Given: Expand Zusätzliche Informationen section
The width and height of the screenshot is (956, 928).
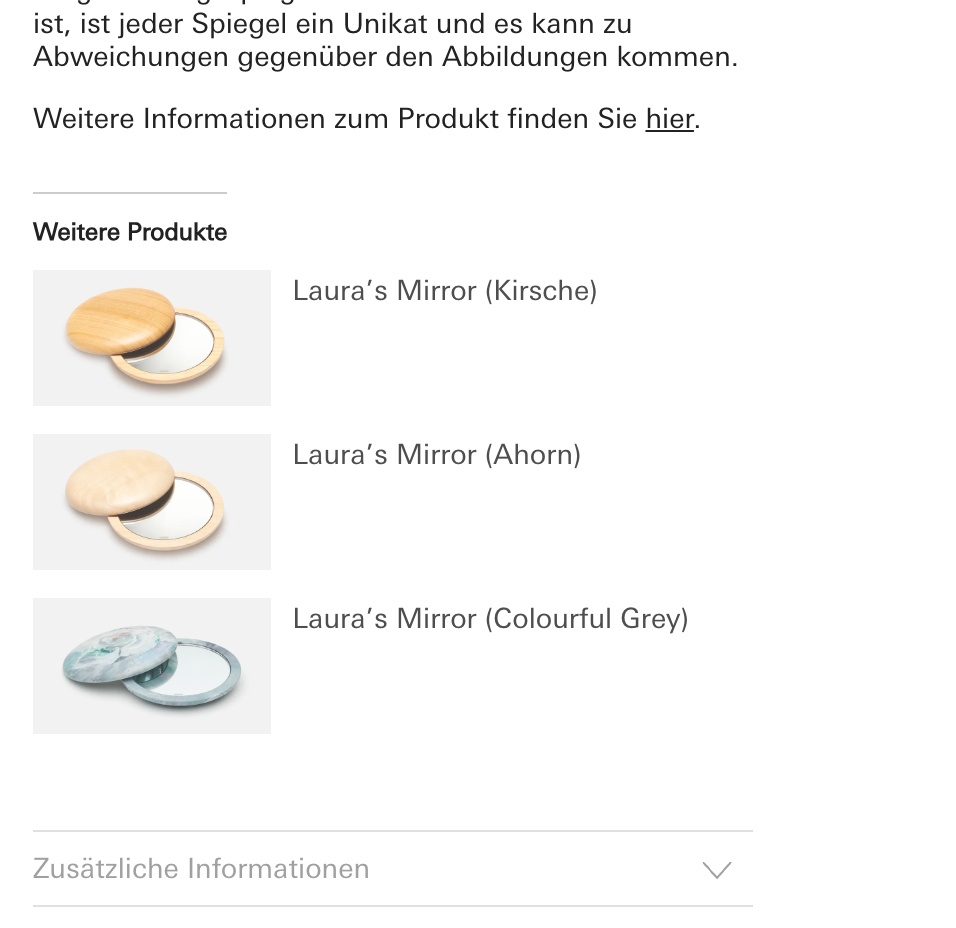Looking at the screenshot, I should [x=392, y=869].
